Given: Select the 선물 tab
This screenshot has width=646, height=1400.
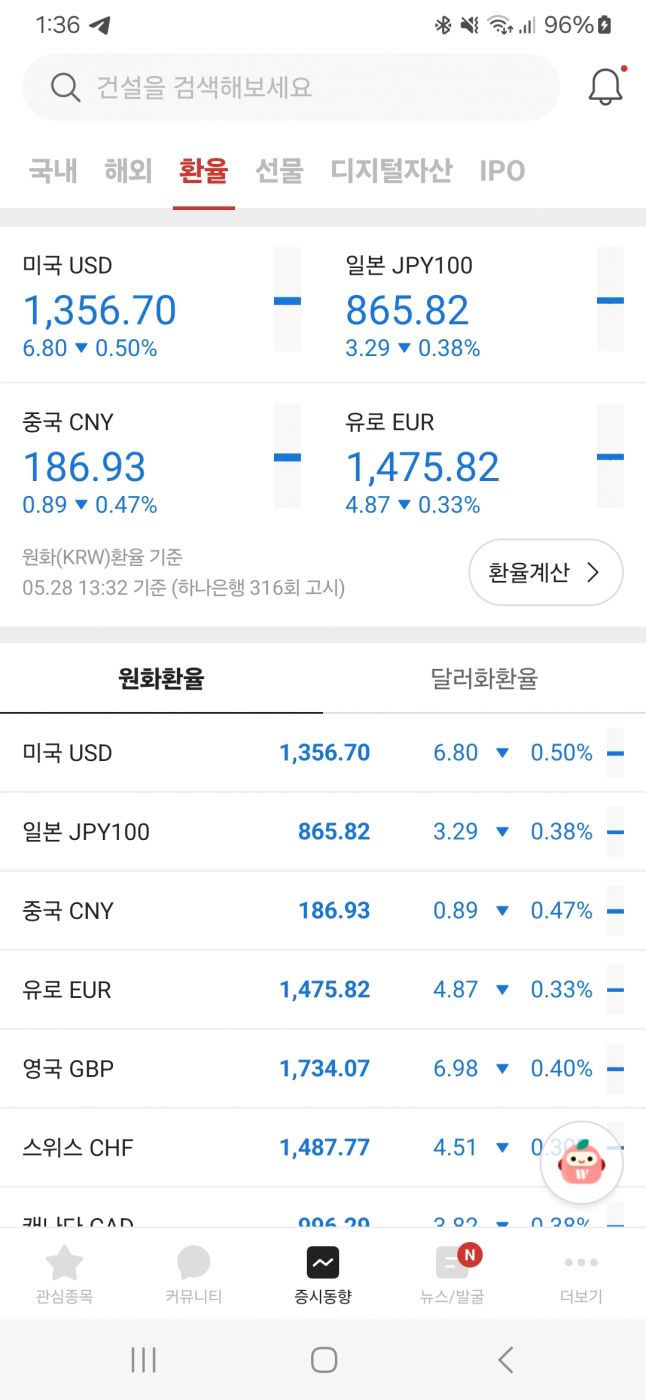Looking at the screenshot, I should click(x=279, y=171).
